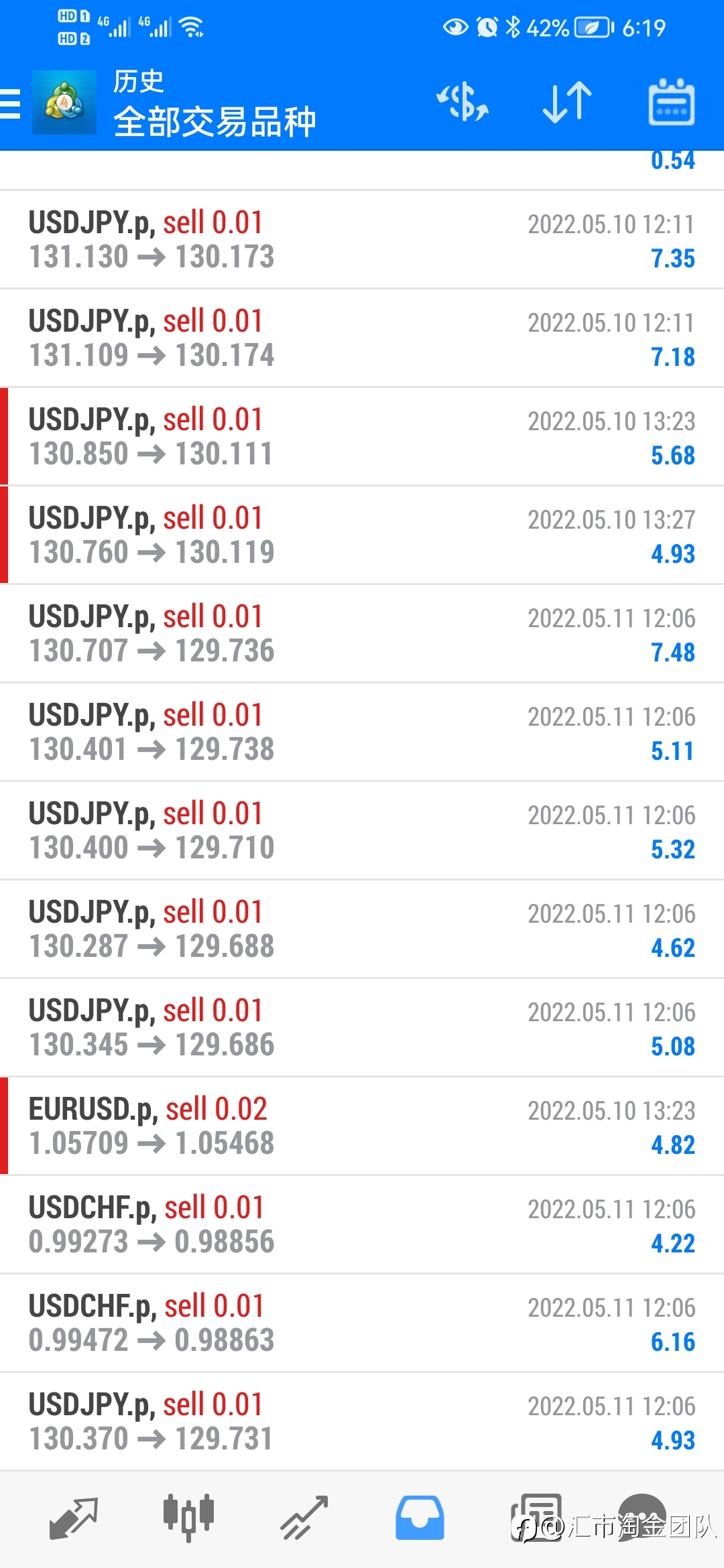The width and height of the screenshot is (724, 1568).
Task: Expand USDJPY.p trade closed at 130.111
Action: tap(362, 437)
